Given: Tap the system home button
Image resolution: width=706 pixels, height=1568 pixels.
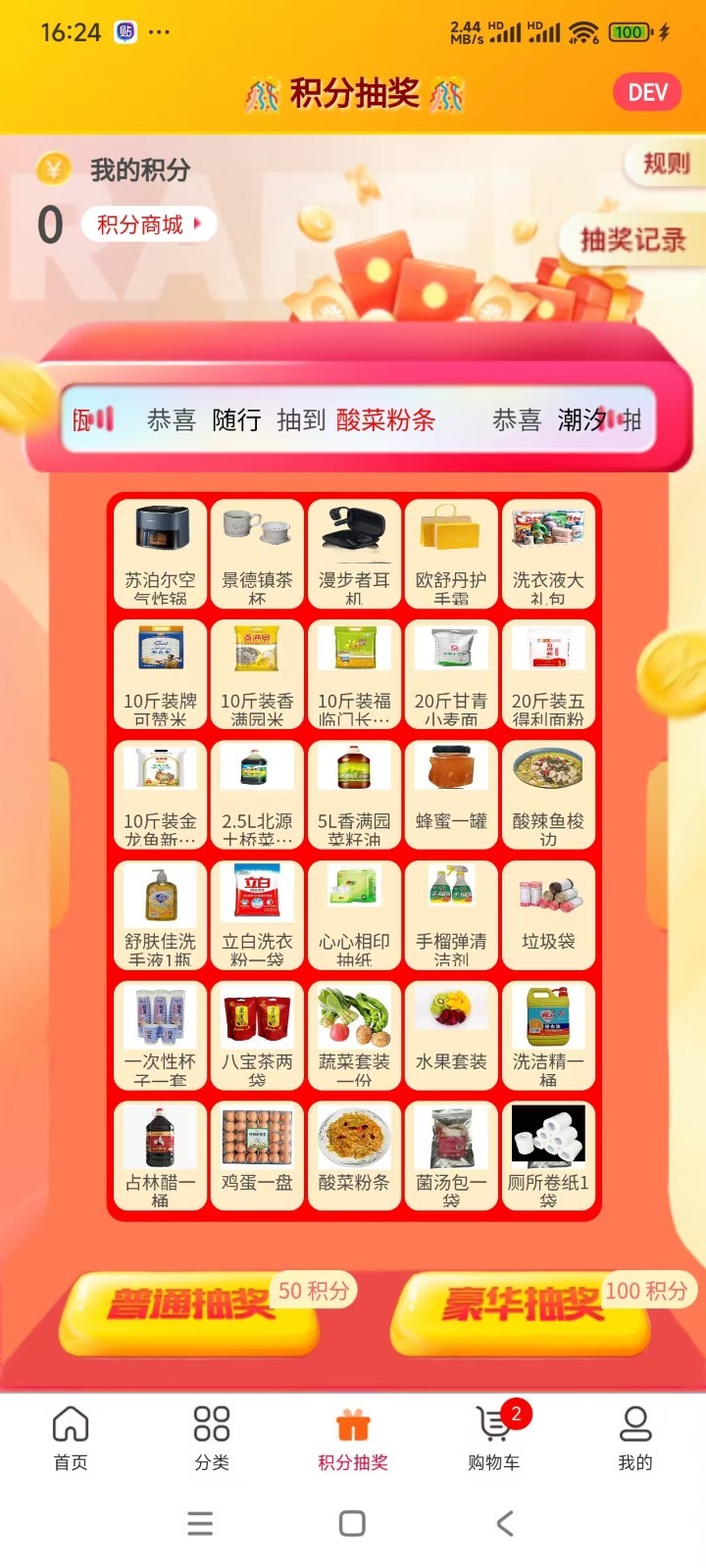Looking at the screenshot, I should coord(352,1523).
